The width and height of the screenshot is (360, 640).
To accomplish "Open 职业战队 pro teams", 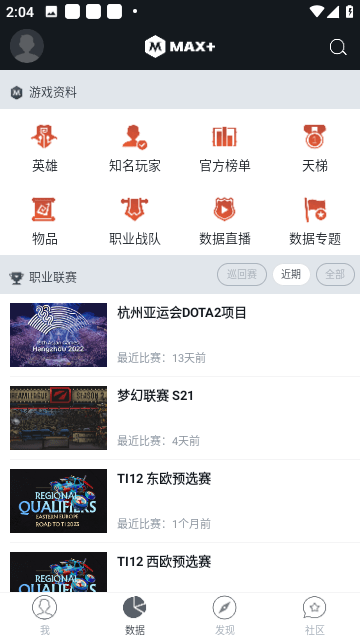I will [x=135, y=221].
